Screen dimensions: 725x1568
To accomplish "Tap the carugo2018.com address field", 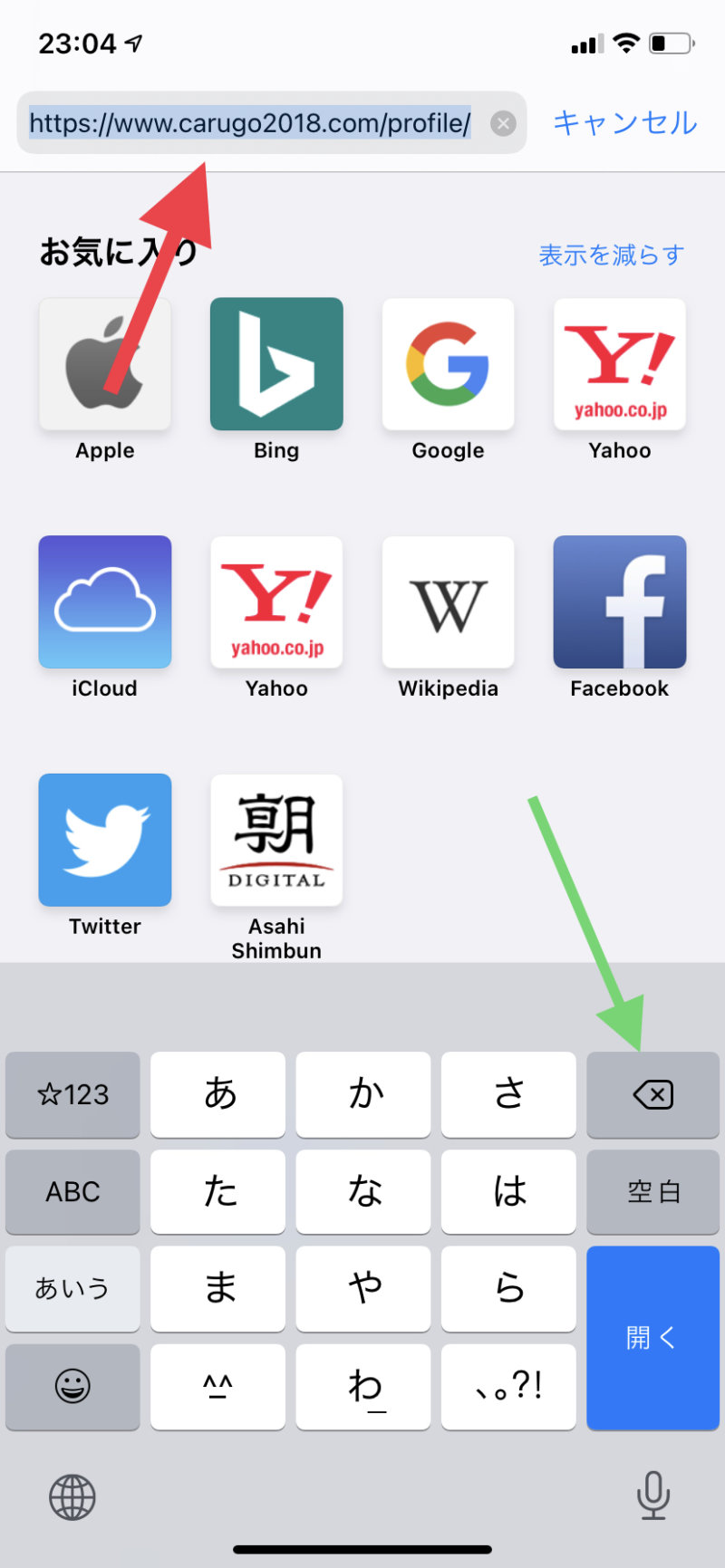I will pos(249,122).
